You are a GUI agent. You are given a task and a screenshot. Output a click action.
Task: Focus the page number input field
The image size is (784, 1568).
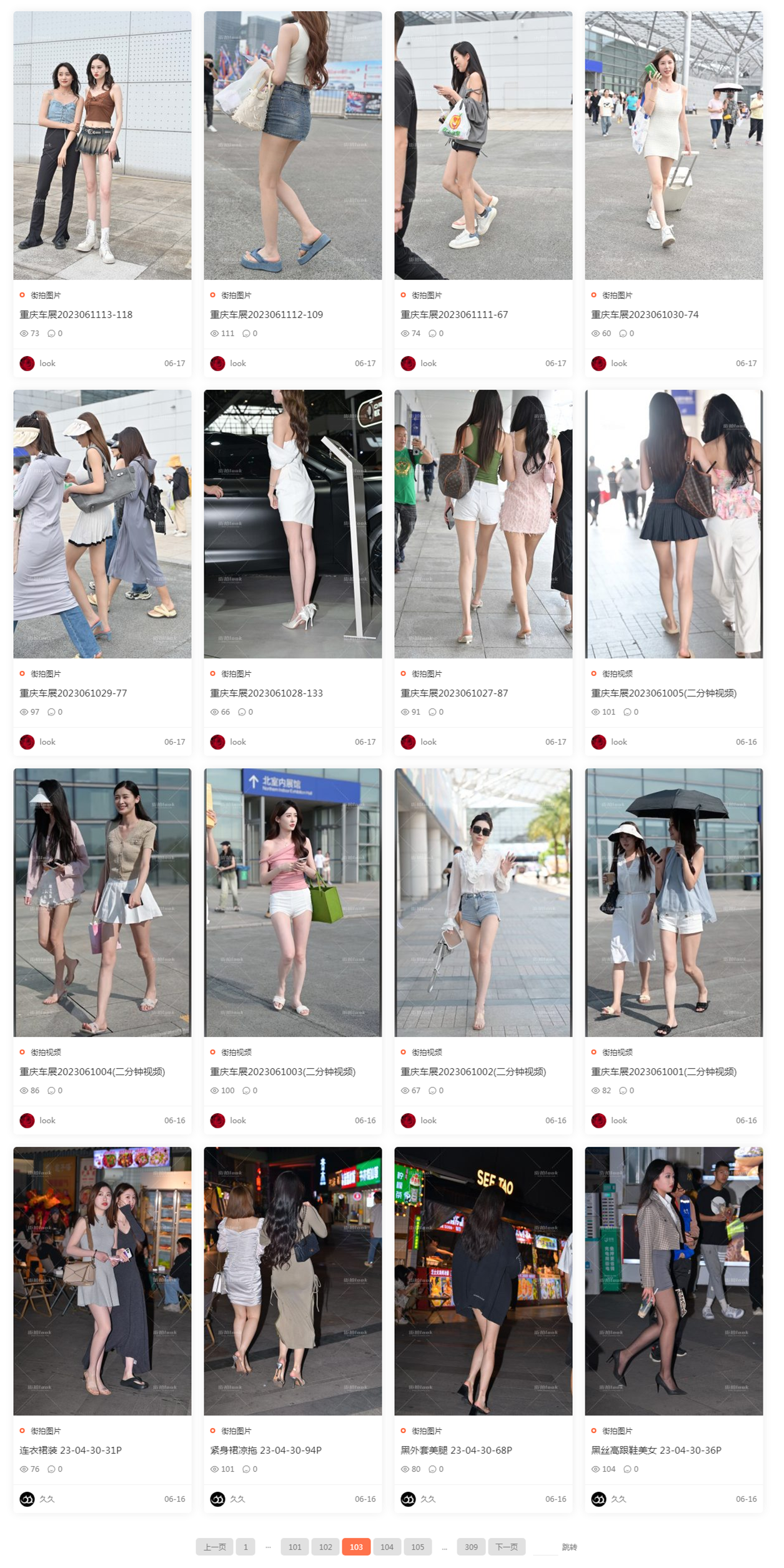tap(545, 1547)
